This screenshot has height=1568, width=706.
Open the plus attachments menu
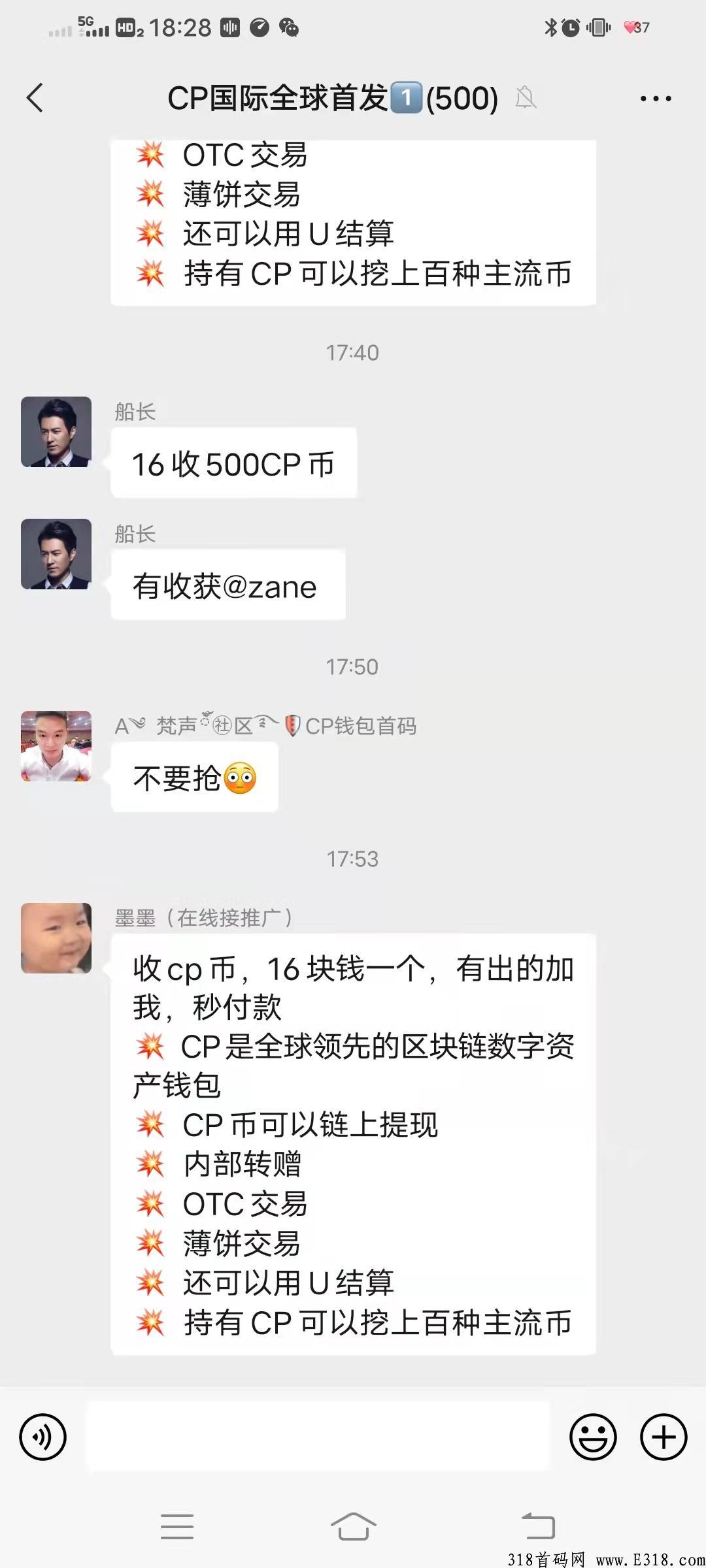(664, 1437)
